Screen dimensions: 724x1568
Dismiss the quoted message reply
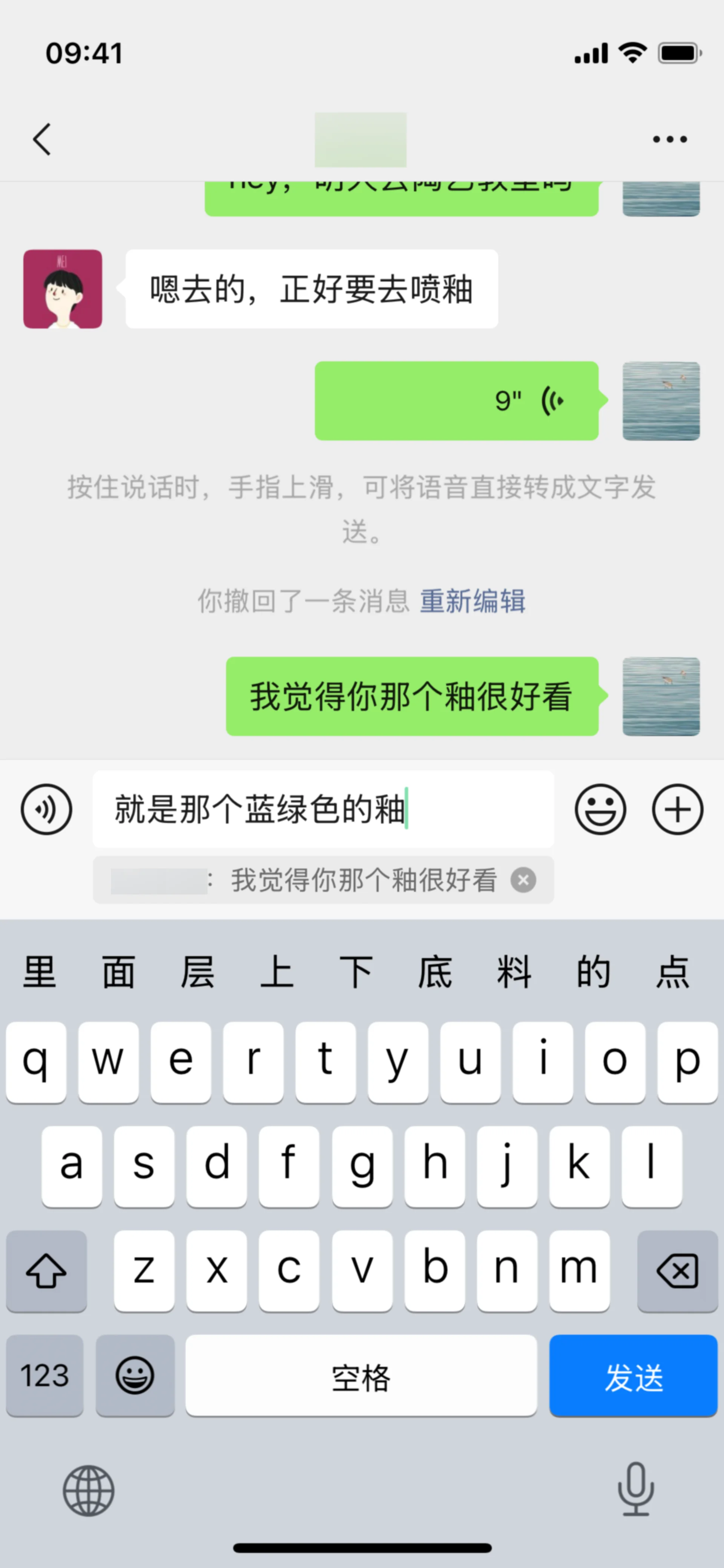(x=523, y=880)
